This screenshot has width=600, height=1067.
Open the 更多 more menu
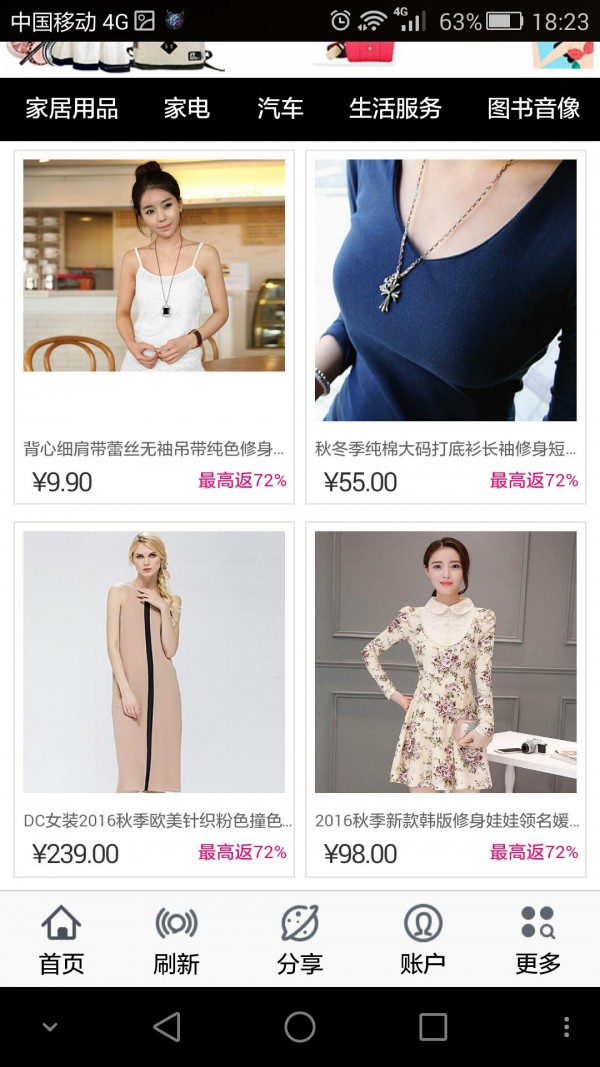point(538,939)
